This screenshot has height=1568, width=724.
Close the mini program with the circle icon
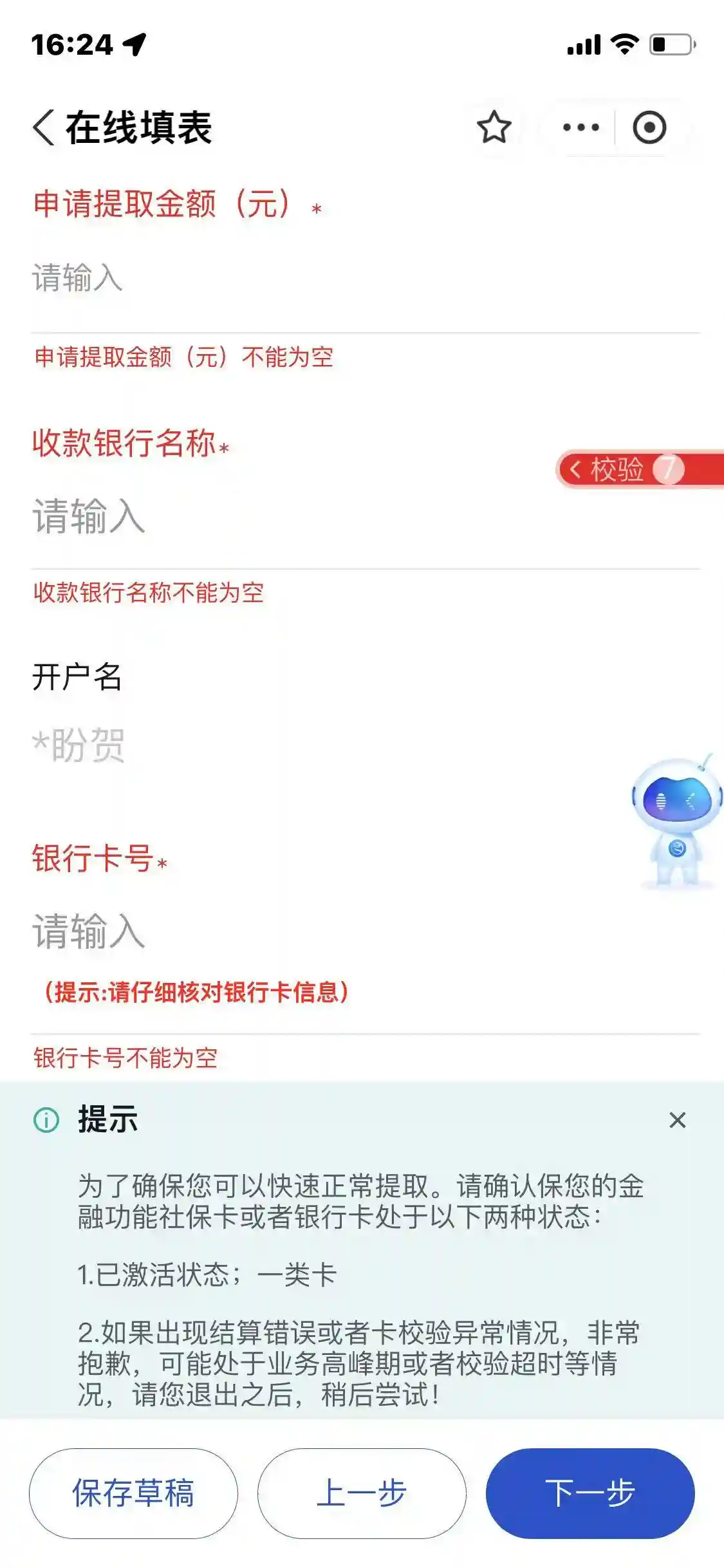[x=649, y=127]
